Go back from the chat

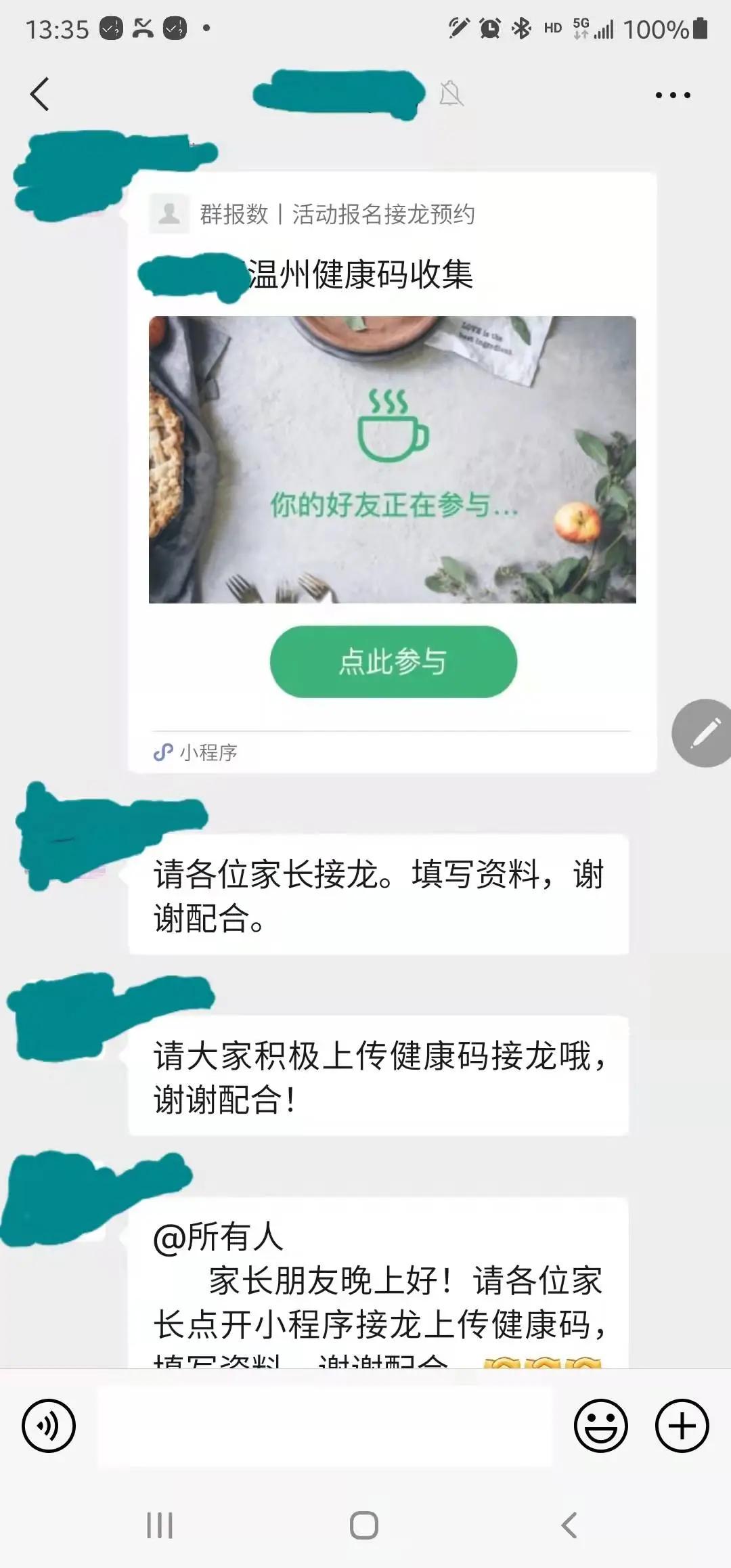[40, 94]
